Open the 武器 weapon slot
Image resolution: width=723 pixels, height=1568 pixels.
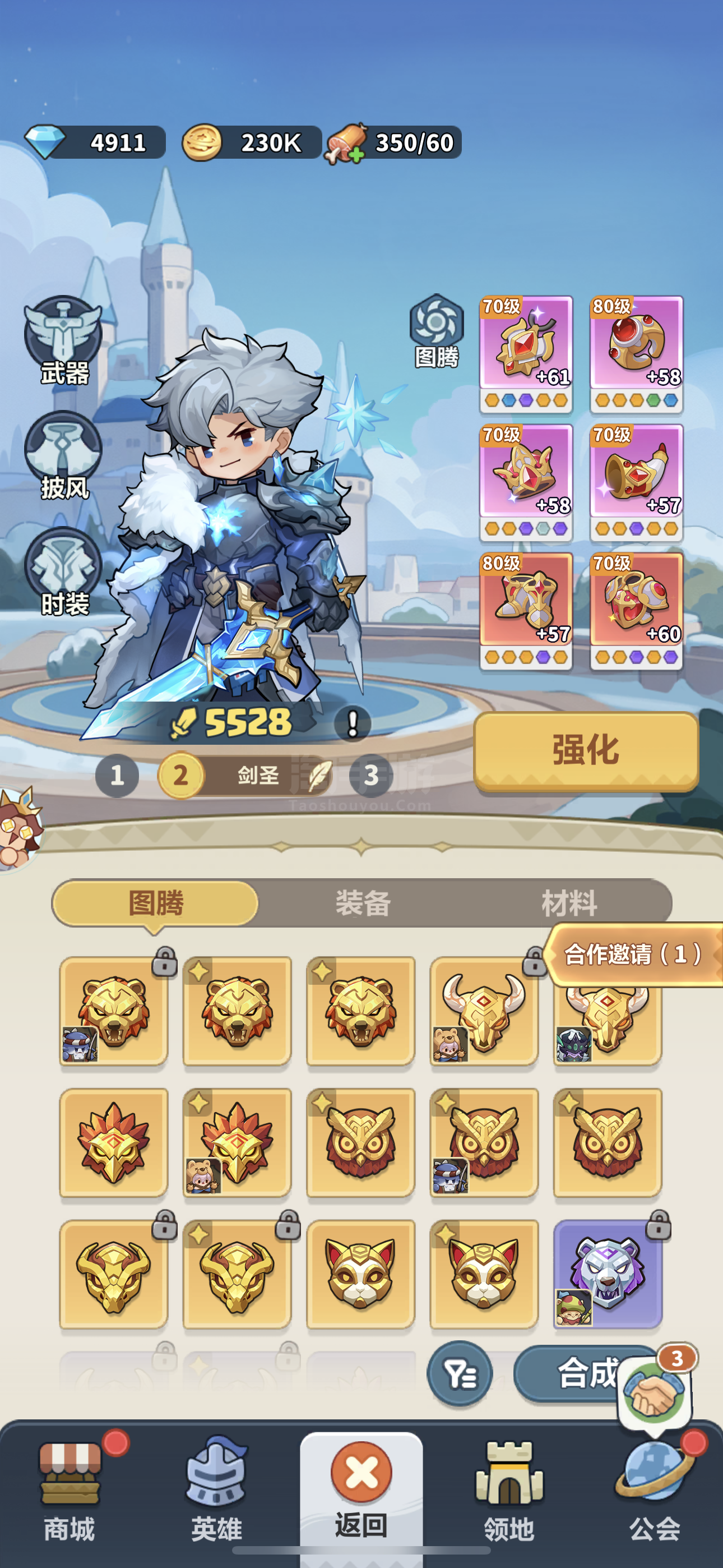pyautogui.click(x=63, y=340)
